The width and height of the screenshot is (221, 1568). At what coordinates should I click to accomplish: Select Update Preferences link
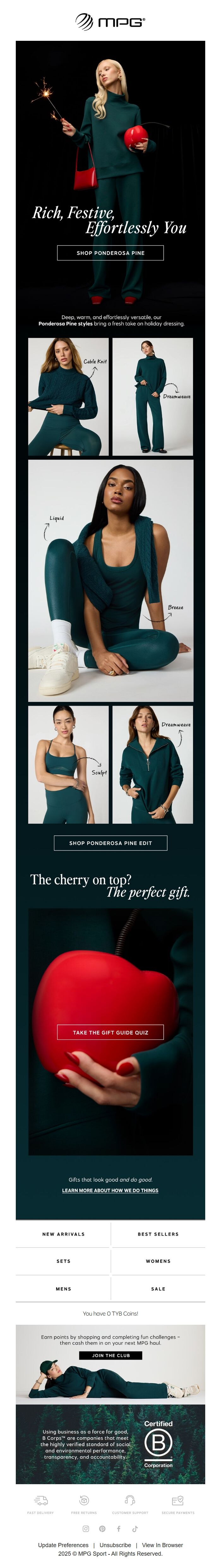tap(63, 1545)
